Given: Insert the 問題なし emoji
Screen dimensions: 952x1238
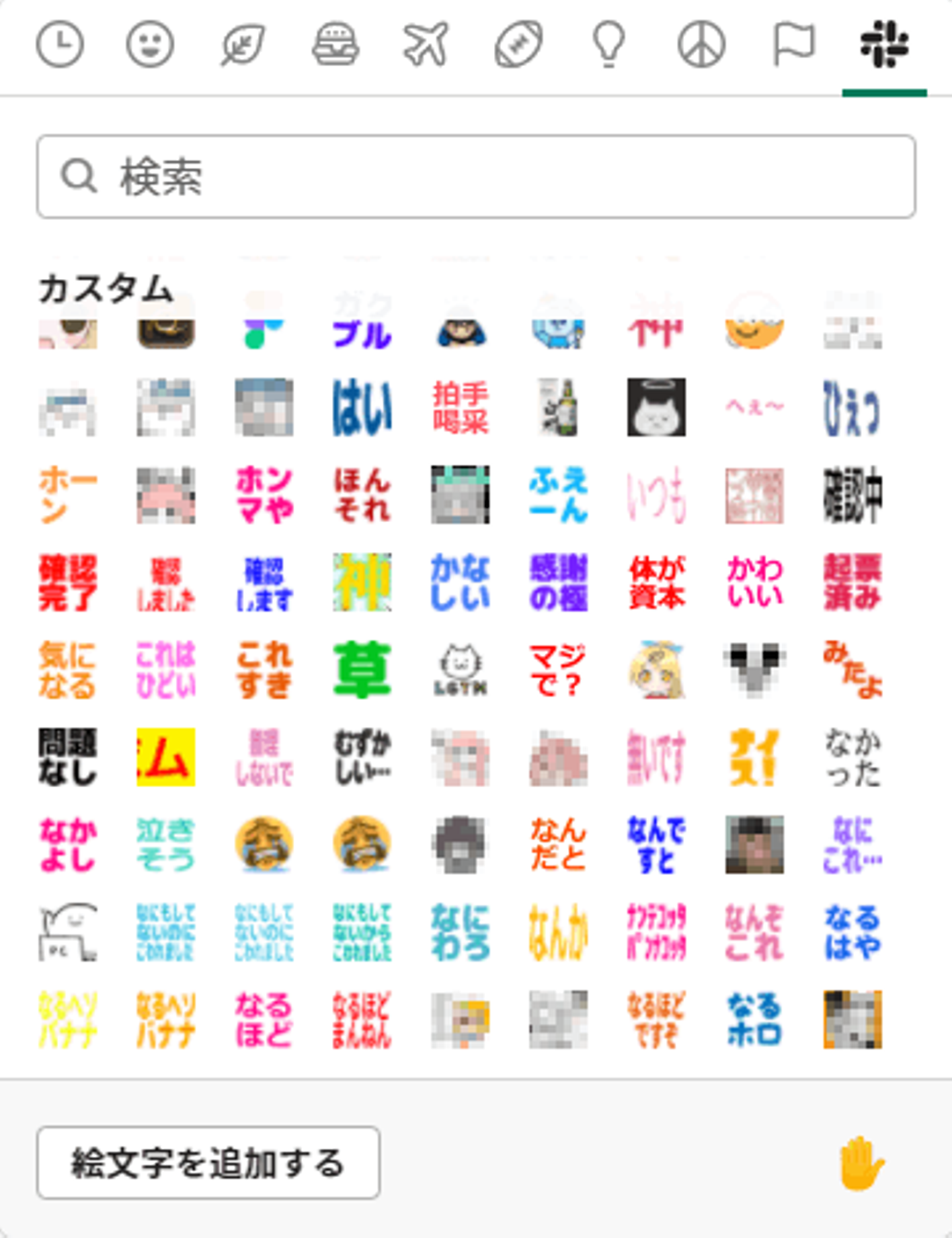Looking at the screenshot, I should pyautogui.click(x=67, y=757).
